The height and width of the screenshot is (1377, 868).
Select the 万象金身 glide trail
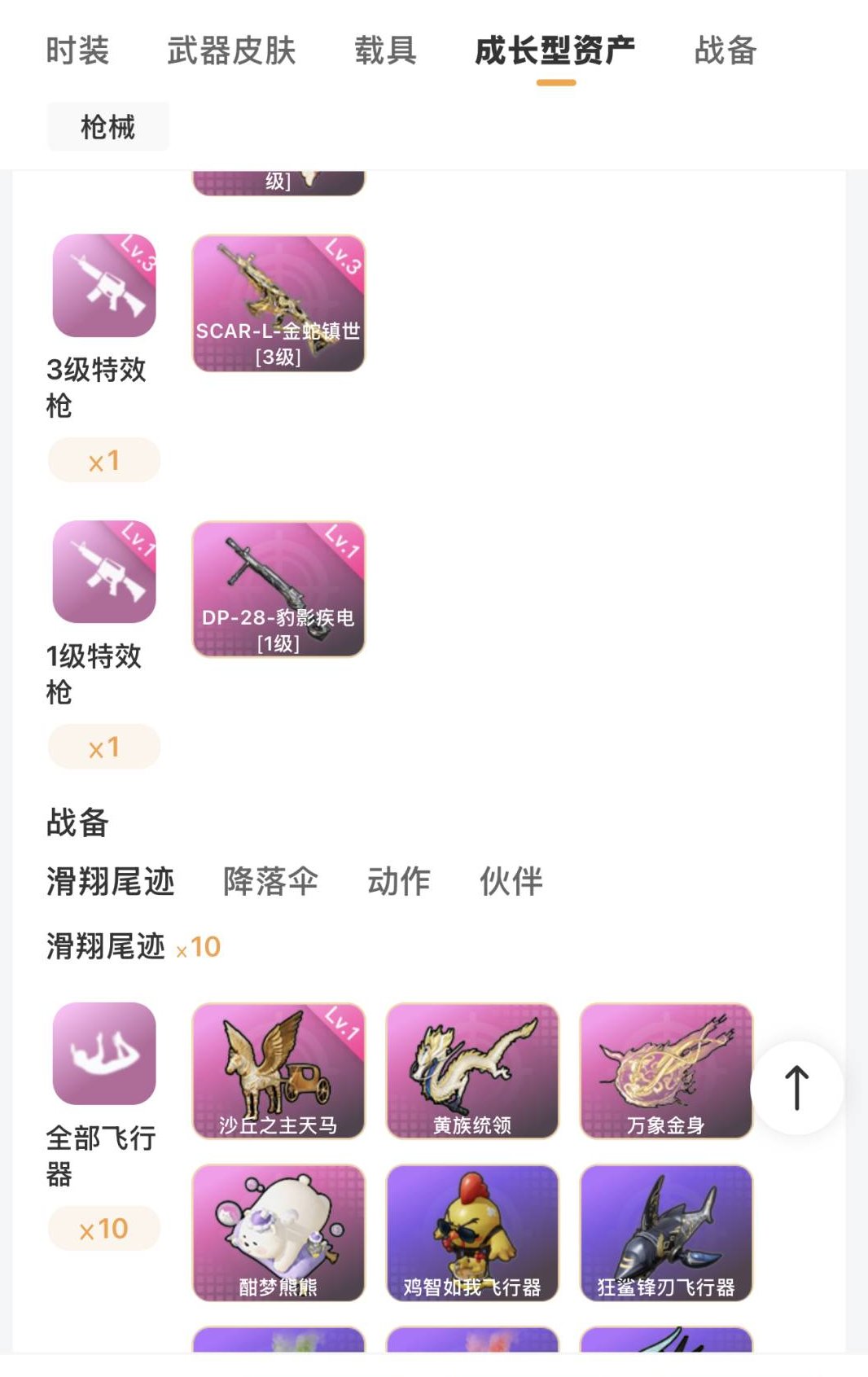coord(668,1071)
